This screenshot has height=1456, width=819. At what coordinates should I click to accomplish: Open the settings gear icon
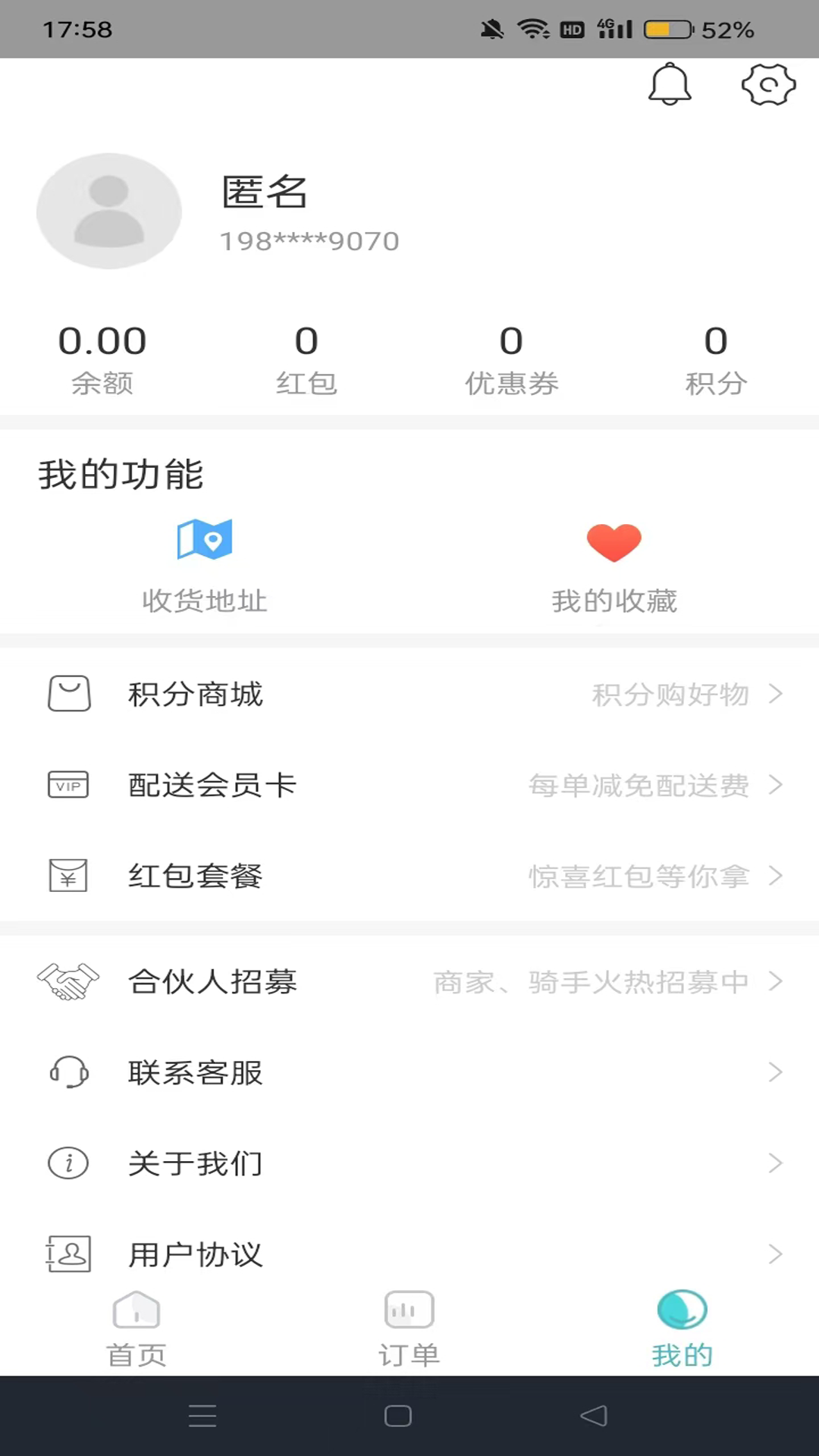coord(768,84)
